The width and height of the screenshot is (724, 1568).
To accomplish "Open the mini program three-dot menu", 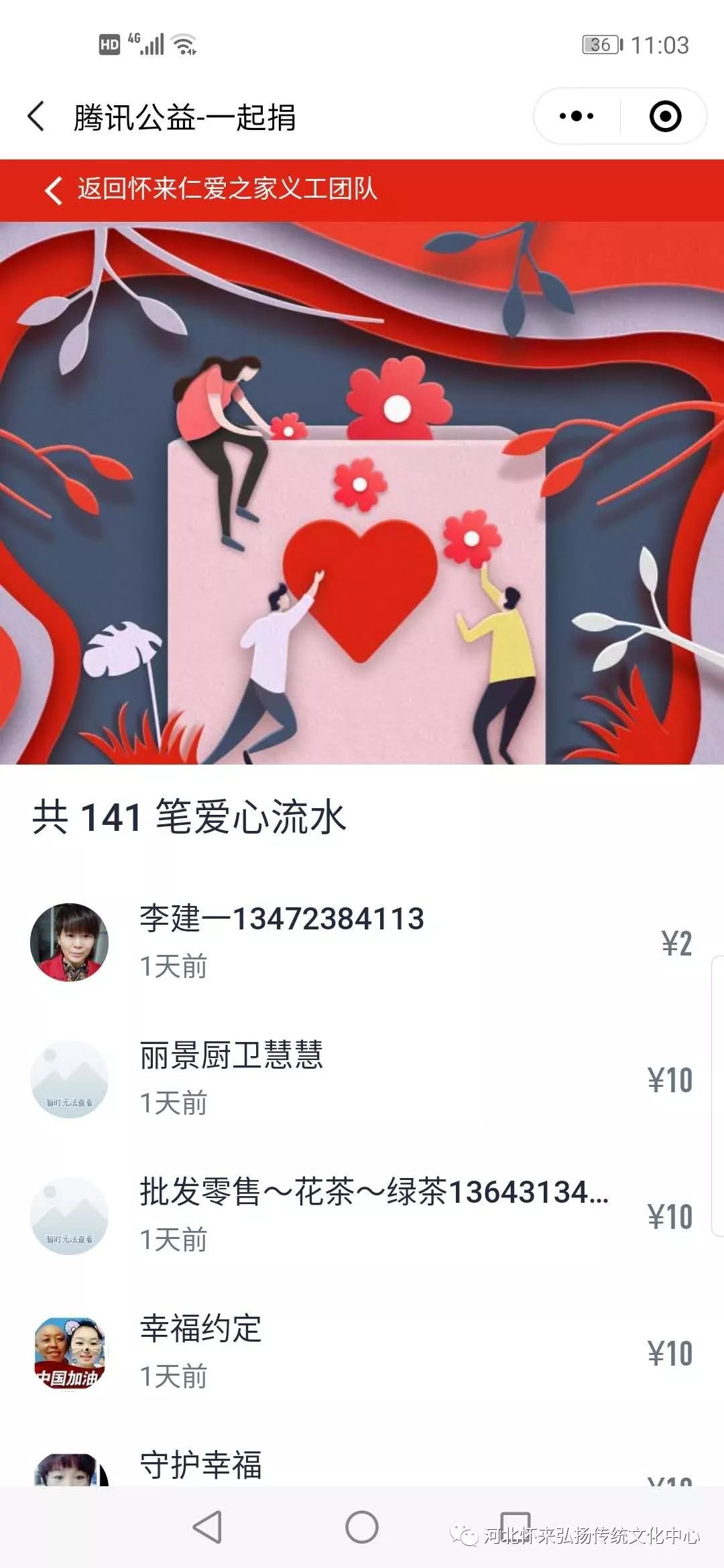I will point(577,117).
